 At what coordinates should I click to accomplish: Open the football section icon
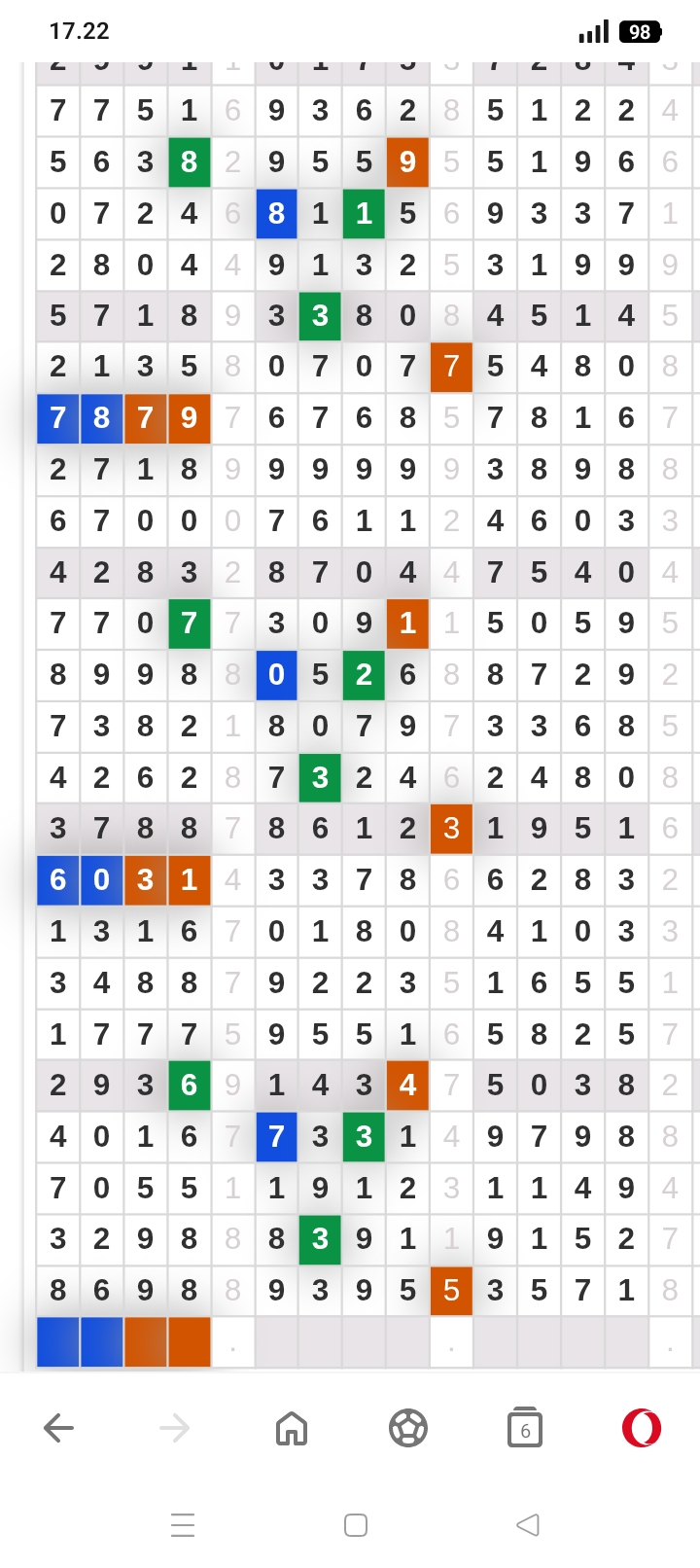coord(408,1428)
